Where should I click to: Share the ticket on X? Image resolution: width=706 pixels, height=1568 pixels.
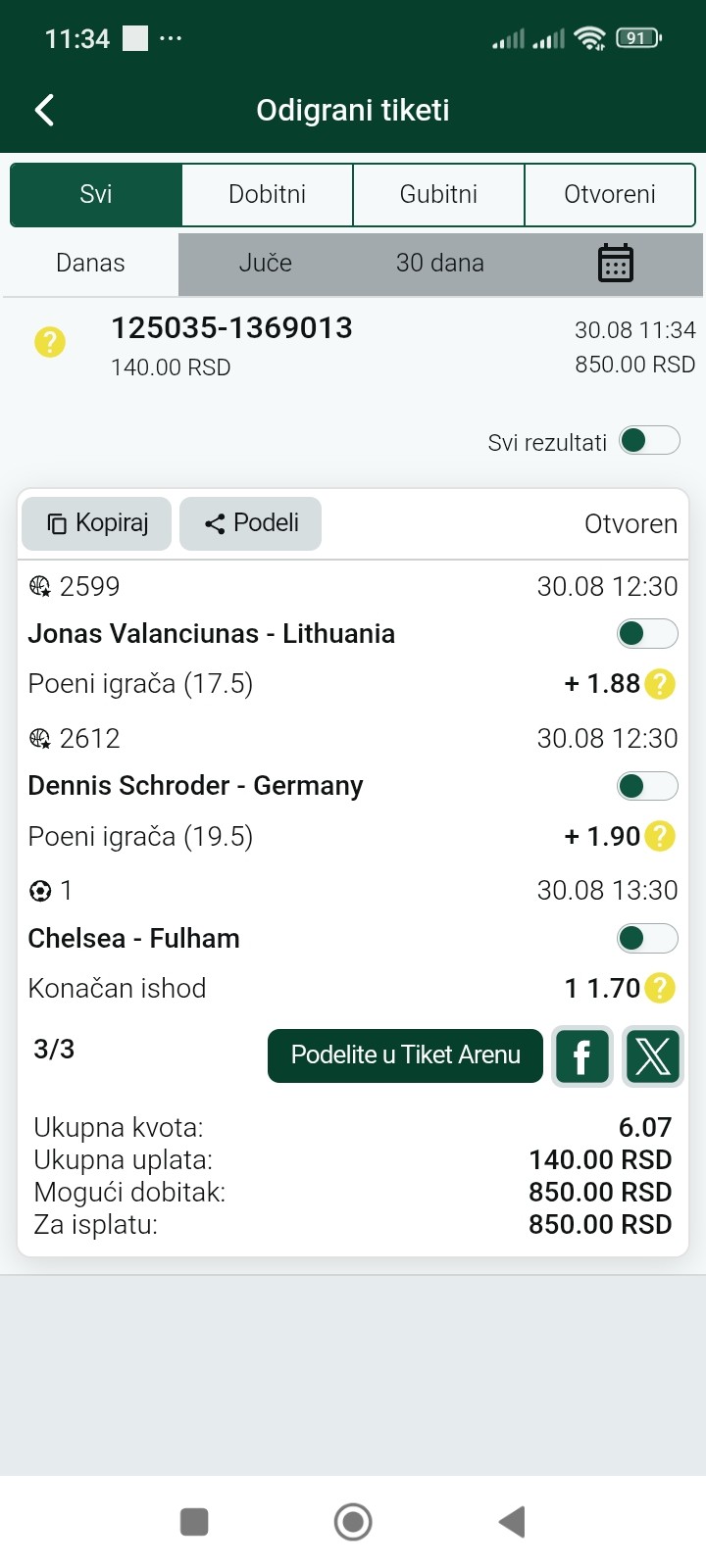click(653, 1056)
